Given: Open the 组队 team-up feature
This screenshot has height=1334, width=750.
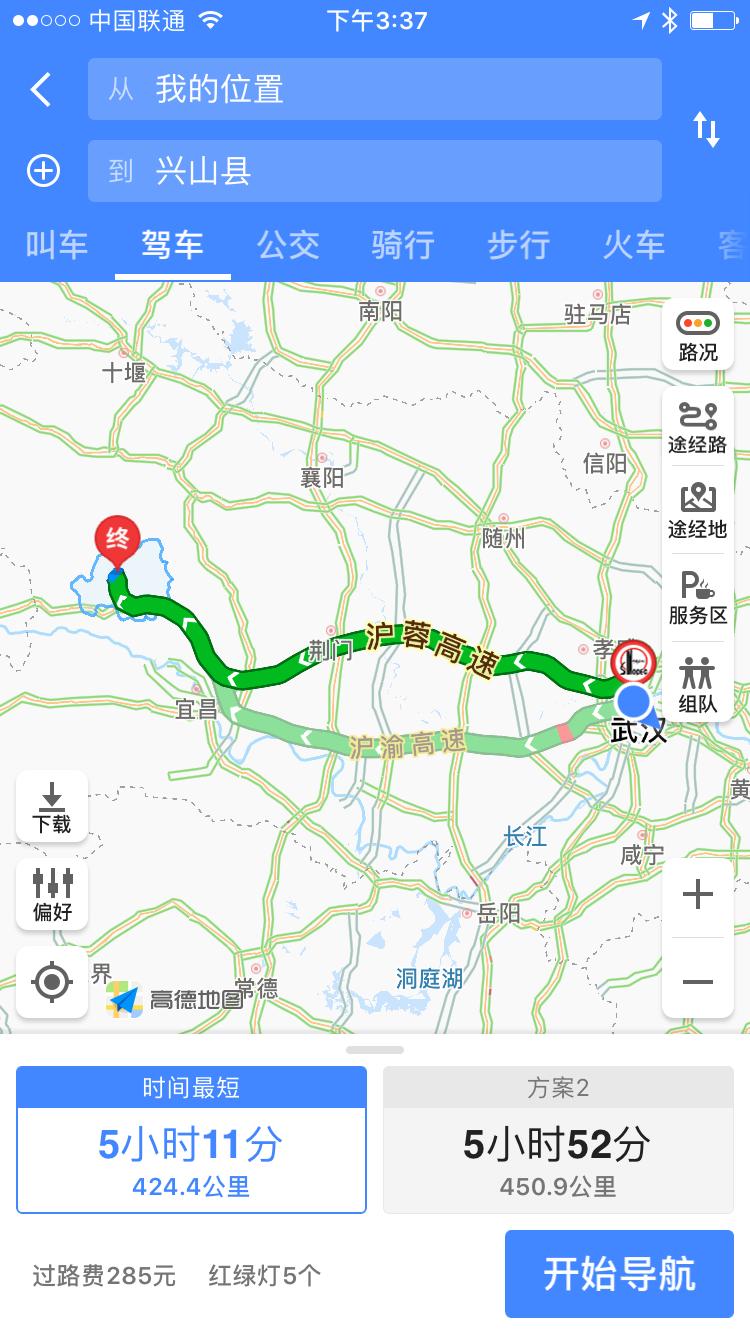Looking at the screenshot, I should pyautogui.click(x=697, y=682).
